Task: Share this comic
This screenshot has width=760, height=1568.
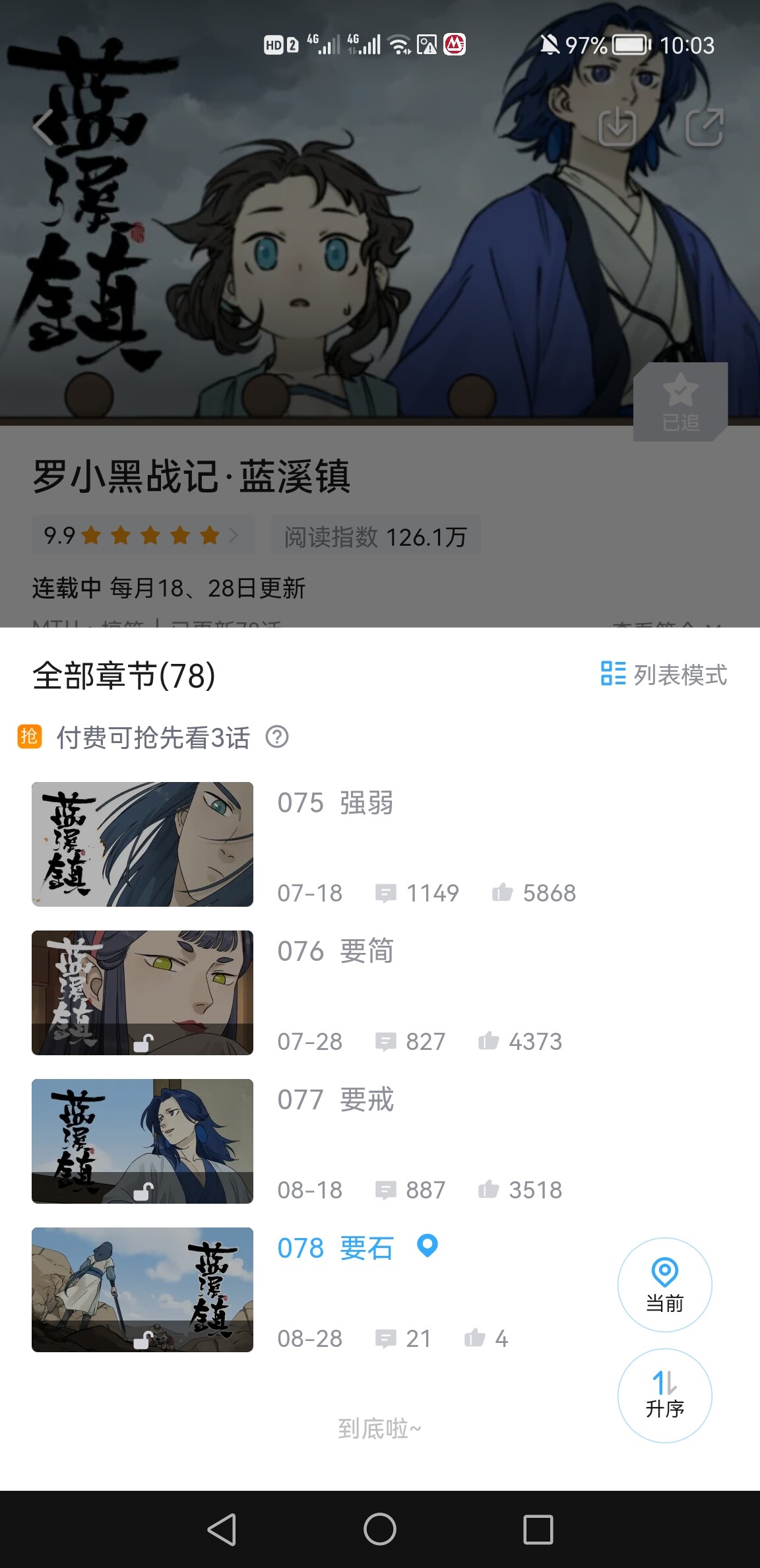Action: 704,127
